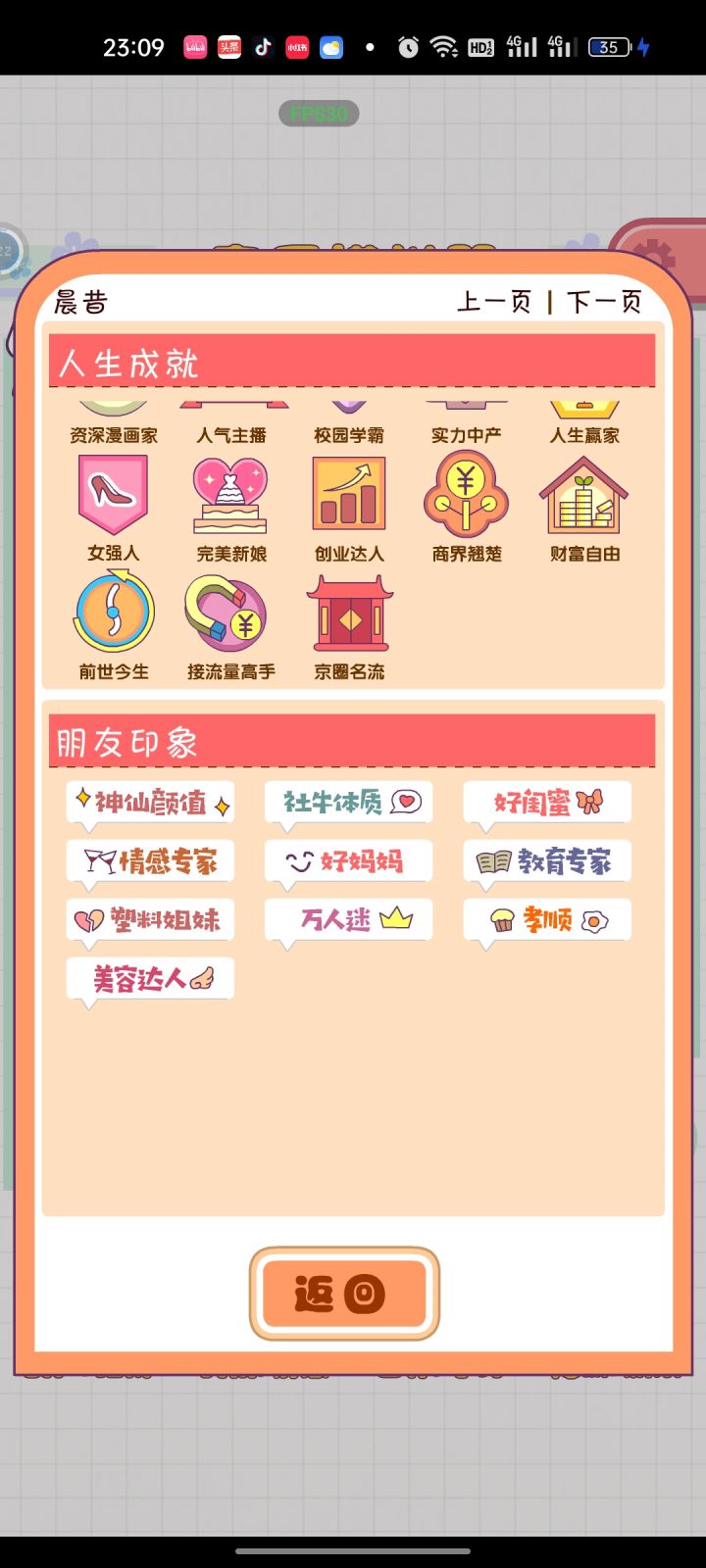Select the 商界翘楚 money tree achievement

point(466,493)
